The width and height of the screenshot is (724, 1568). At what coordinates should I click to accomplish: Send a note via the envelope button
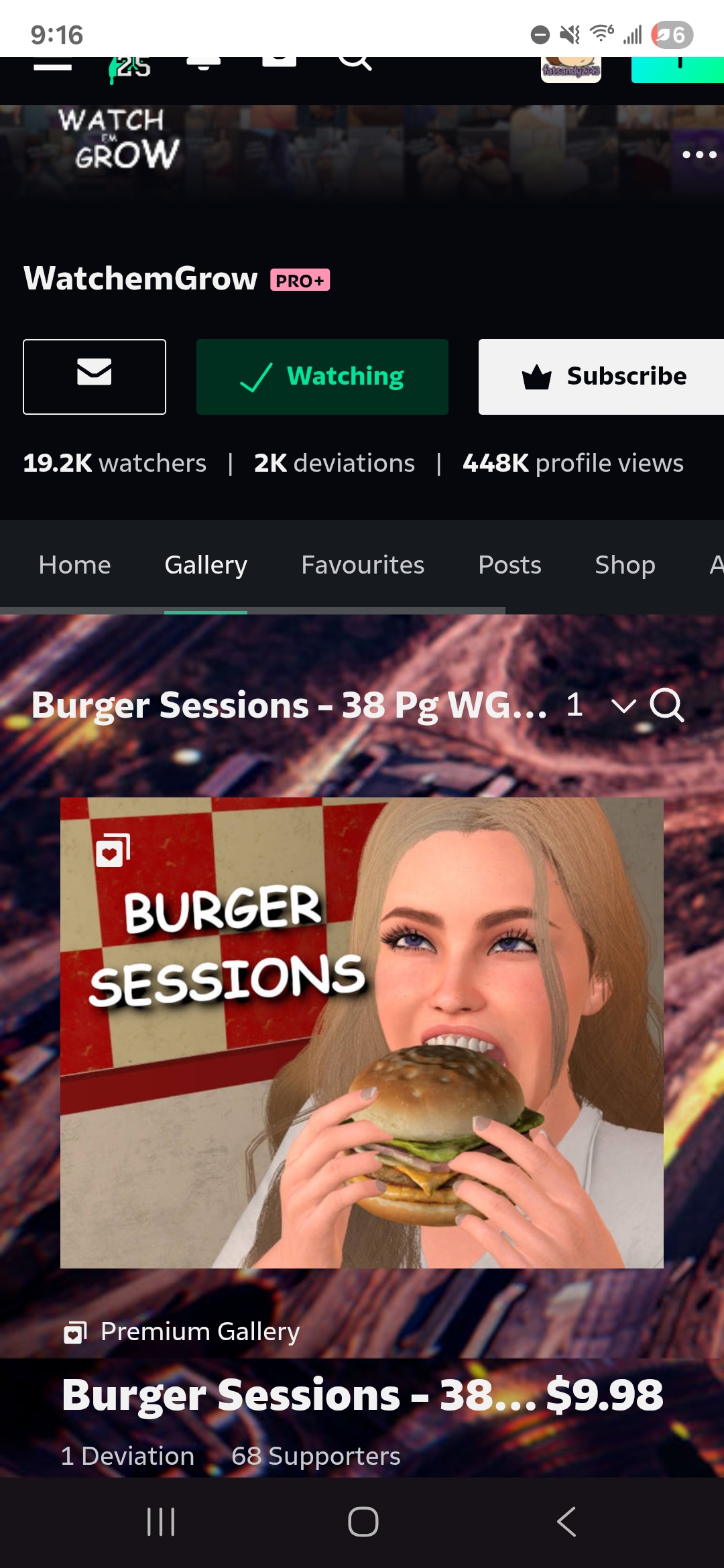pos(95,376)
